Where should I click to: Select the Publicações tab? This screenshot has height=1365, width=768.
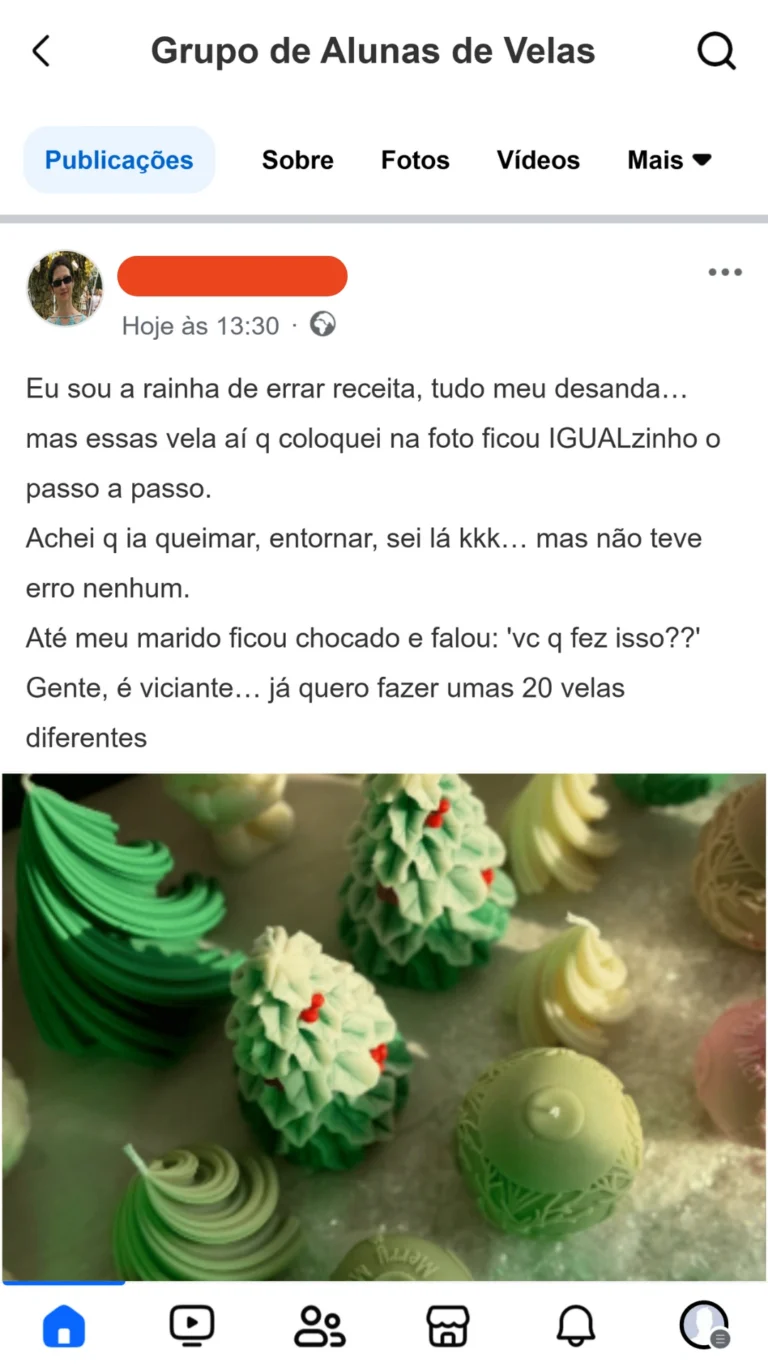119,160
